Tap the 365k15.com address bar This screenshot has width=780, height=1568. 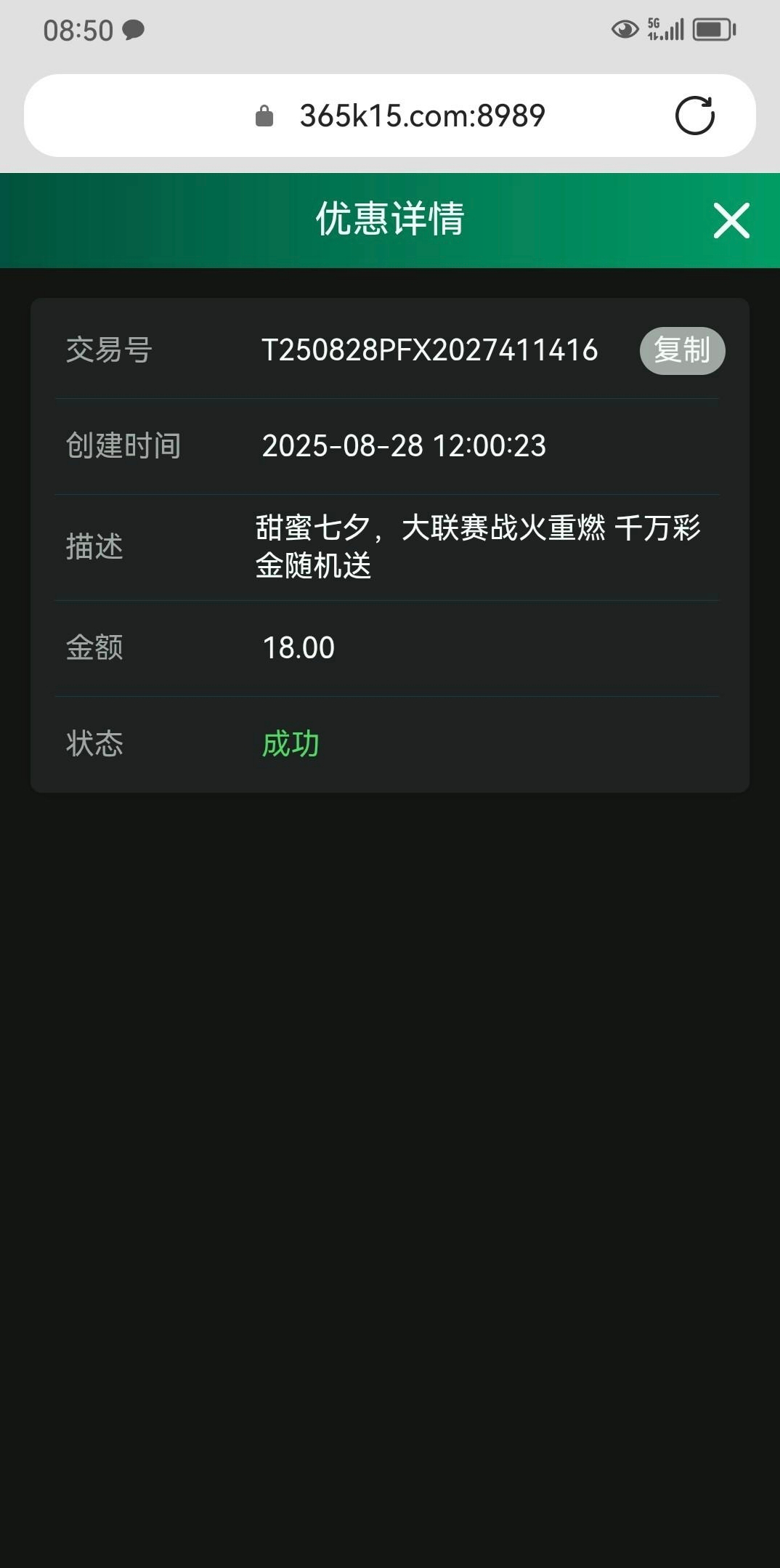[x=421, y=116]
